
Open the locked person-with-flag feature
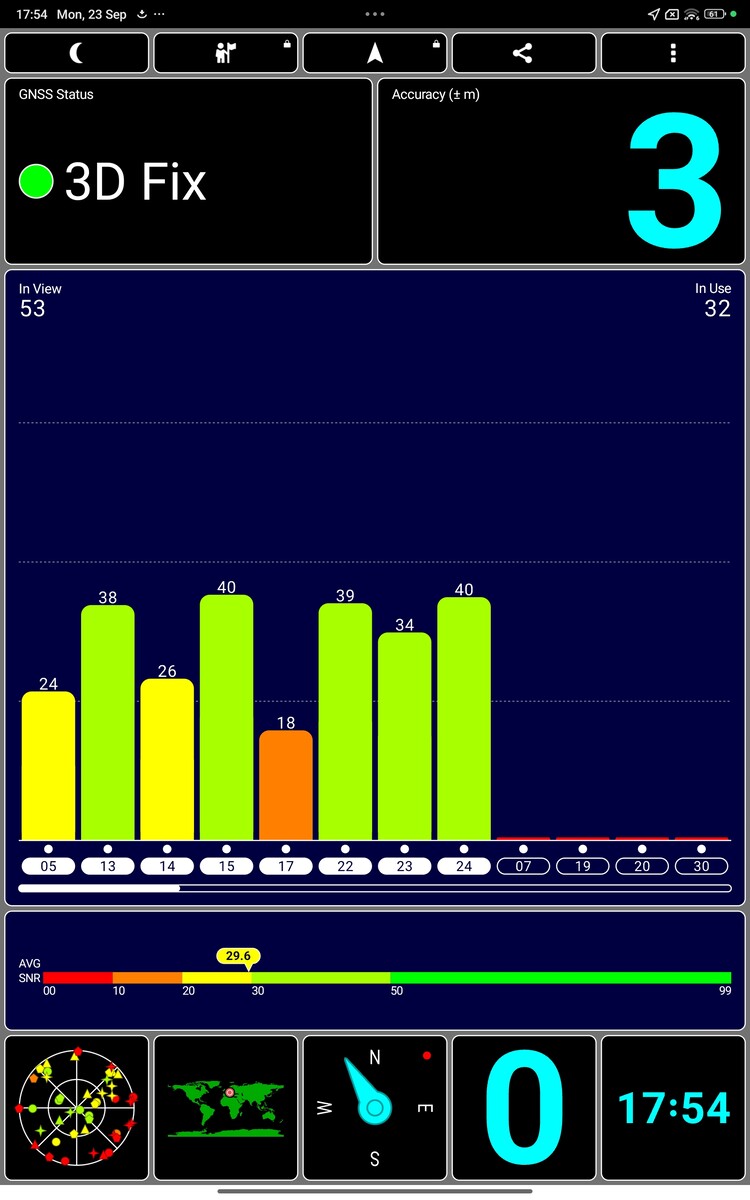[x=225, y=53]
